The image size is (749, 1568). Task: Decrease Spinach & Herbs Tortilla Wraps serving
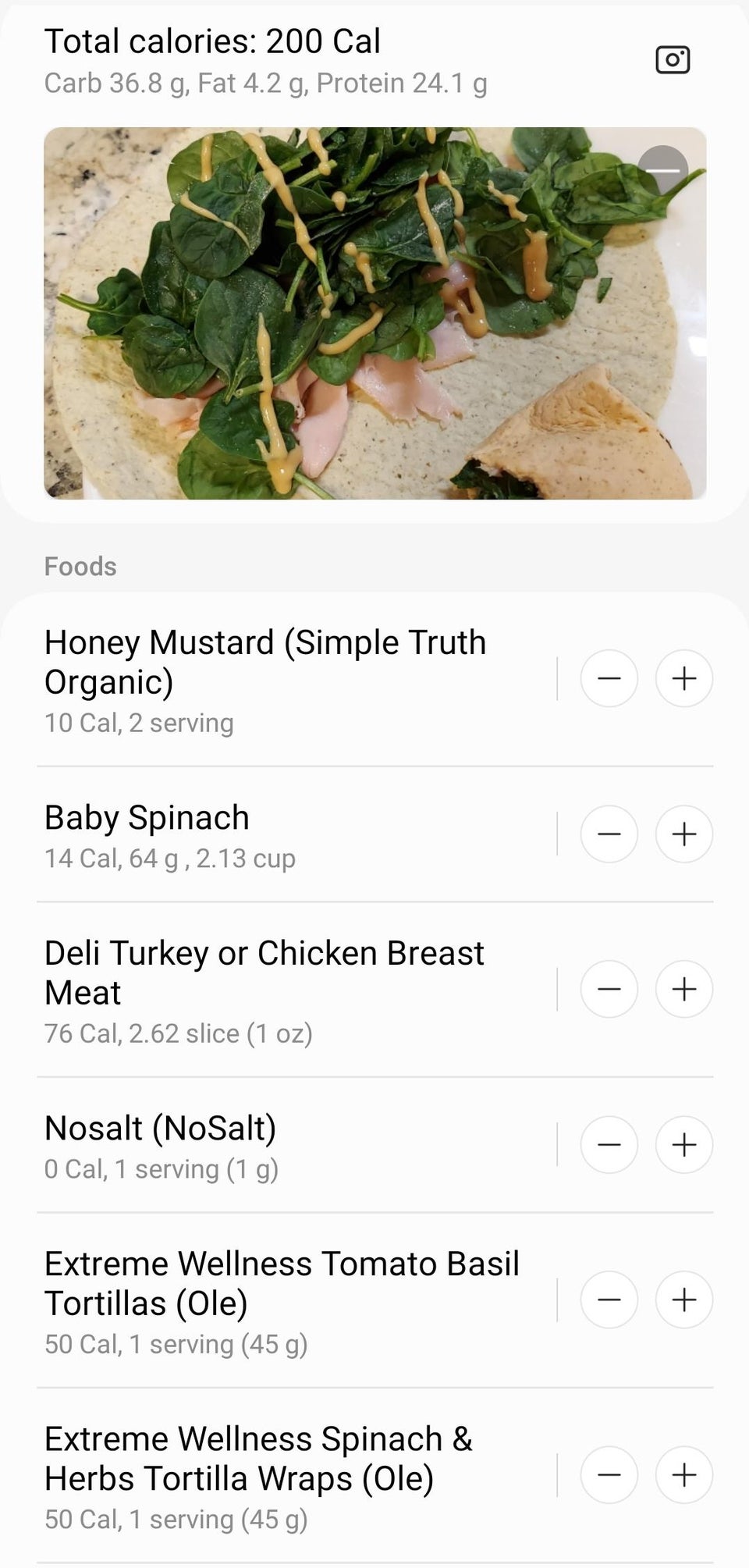click(x=609, y=1475)
